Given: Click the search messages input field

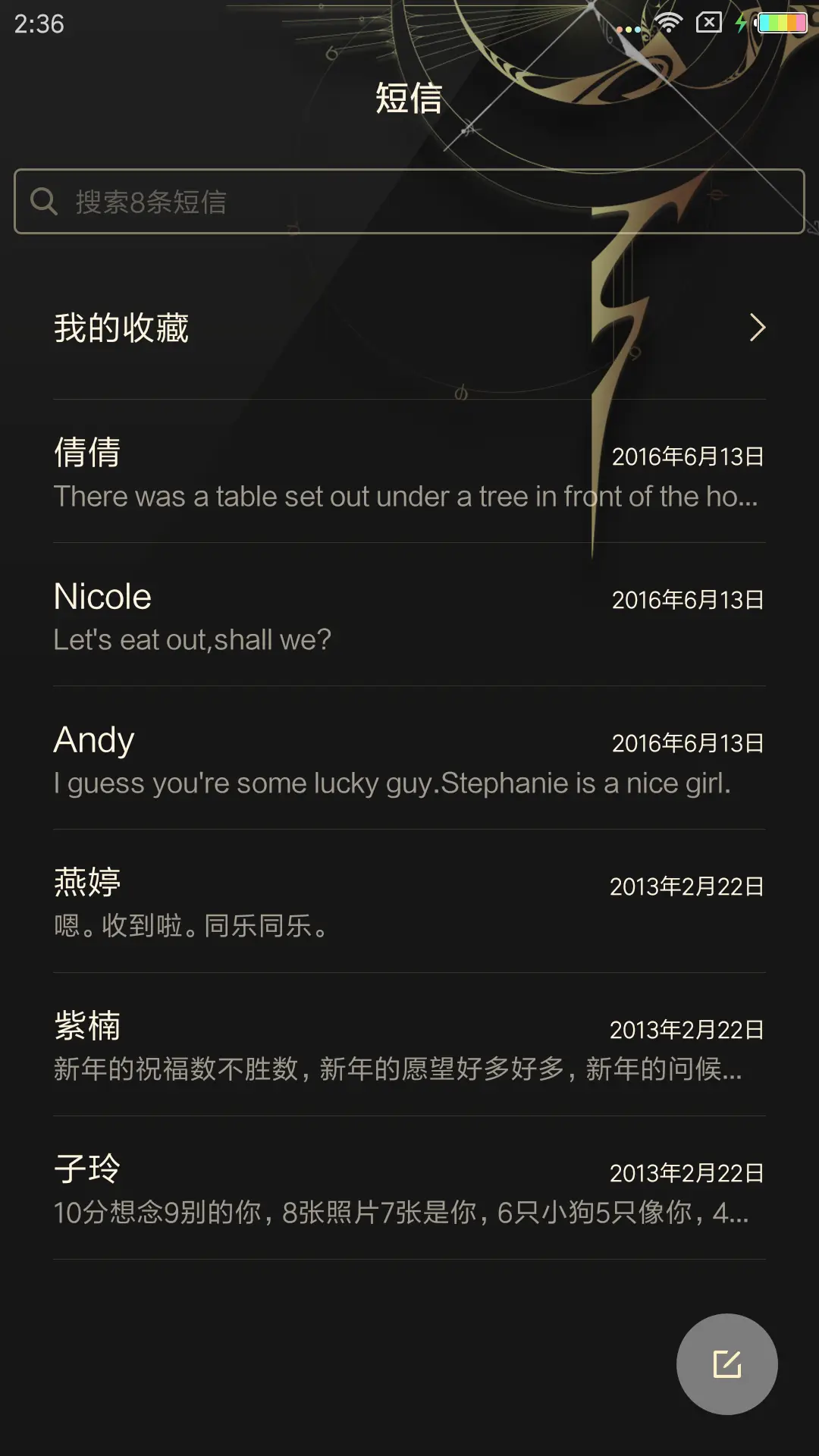Looking at the screenshot, I should click(x=409, y=201).
